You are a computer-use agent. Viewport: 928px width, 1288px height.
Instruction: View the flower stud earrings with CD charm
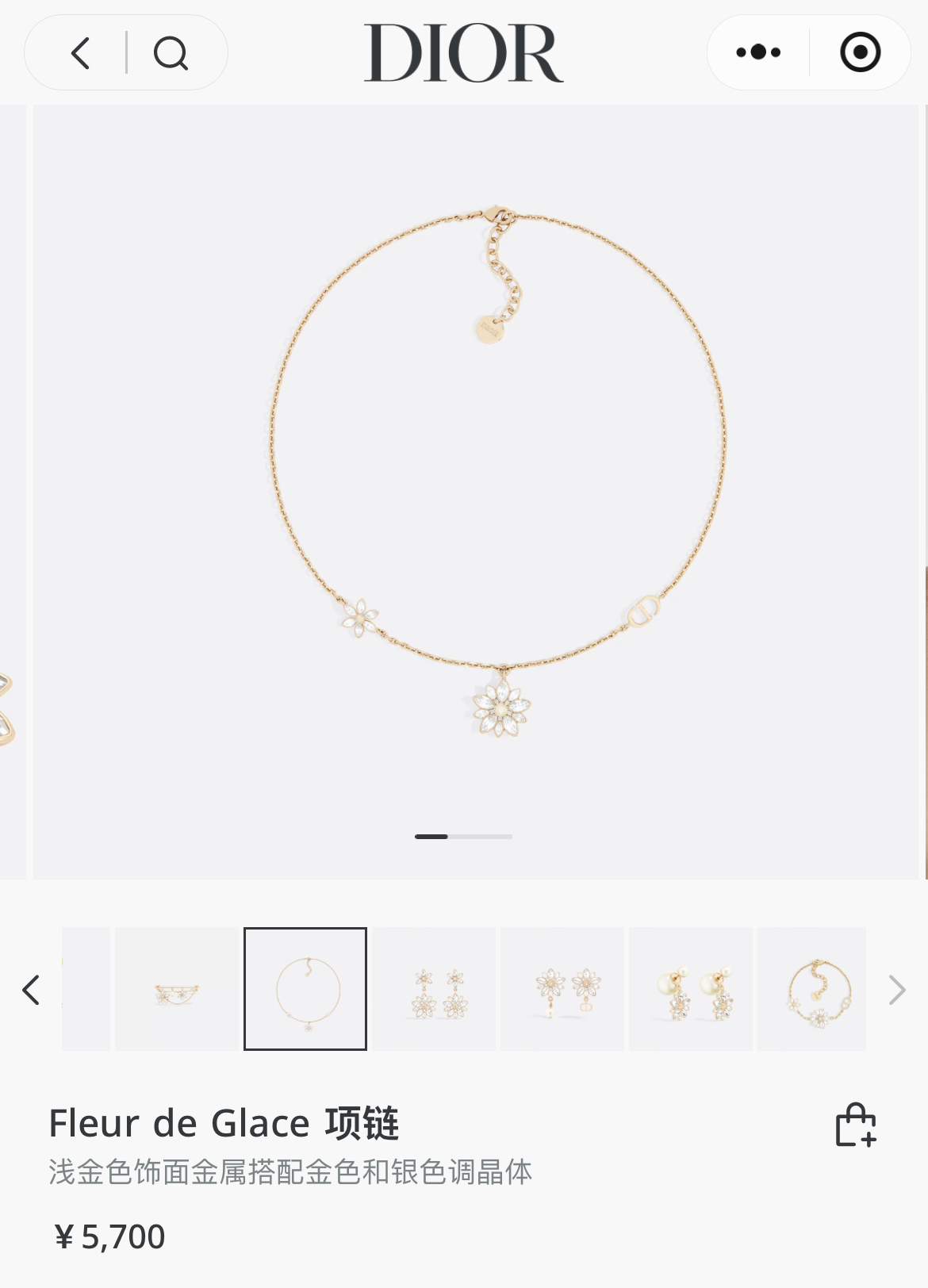[562, 990]
